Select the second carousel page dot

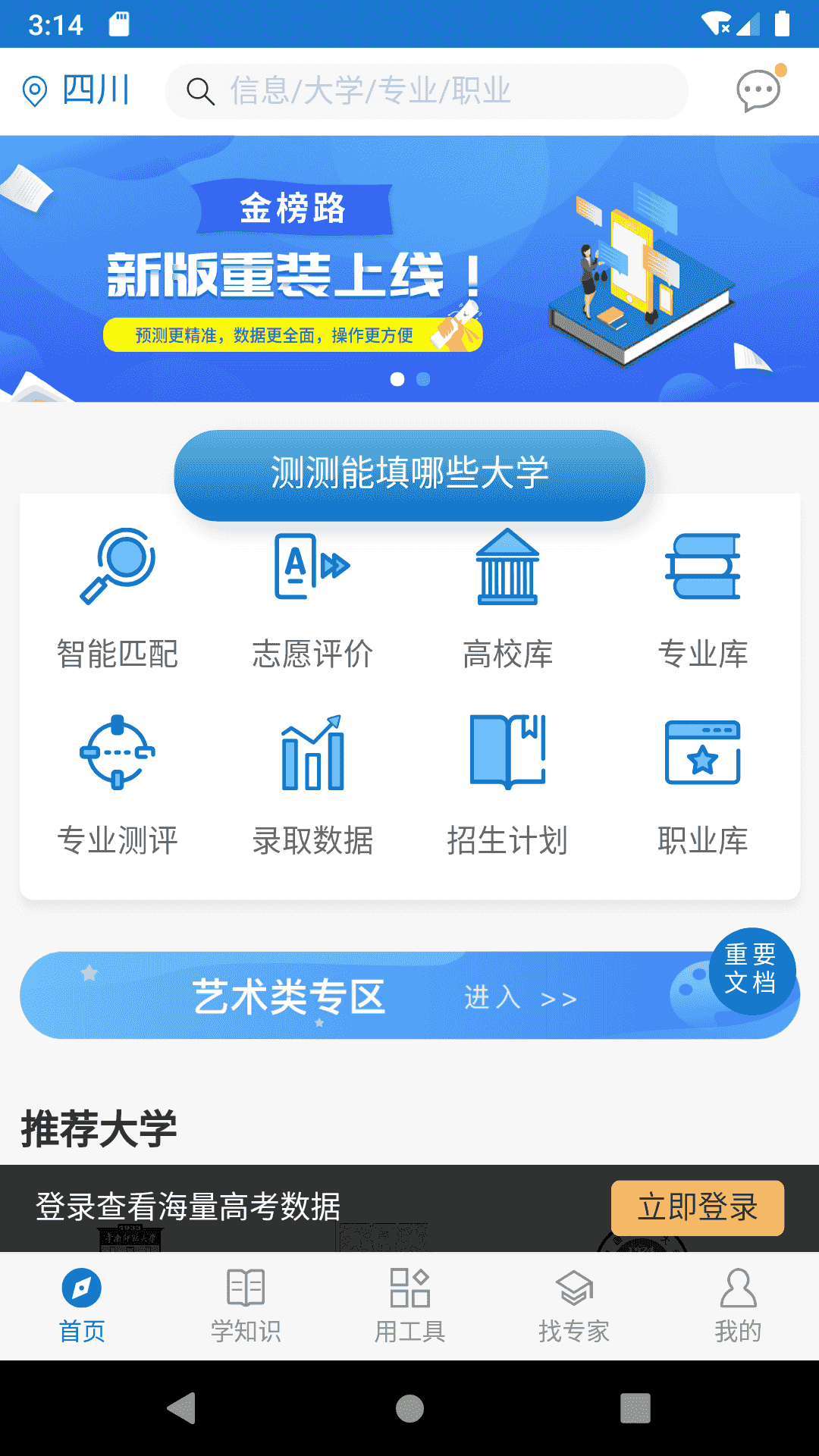click(x=424, y=379)
